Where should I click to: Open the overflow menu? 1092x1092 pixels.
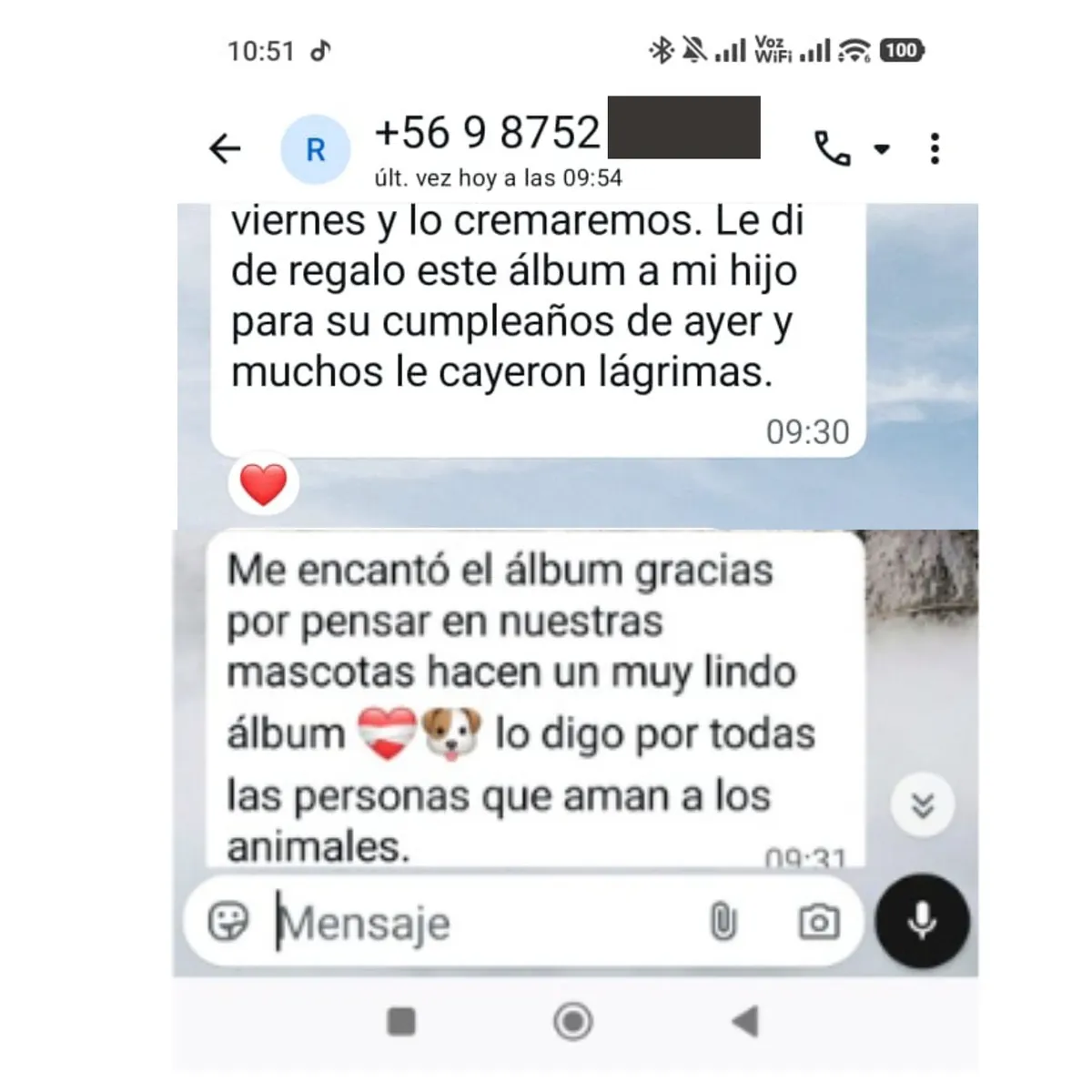(x=935, y=148)
